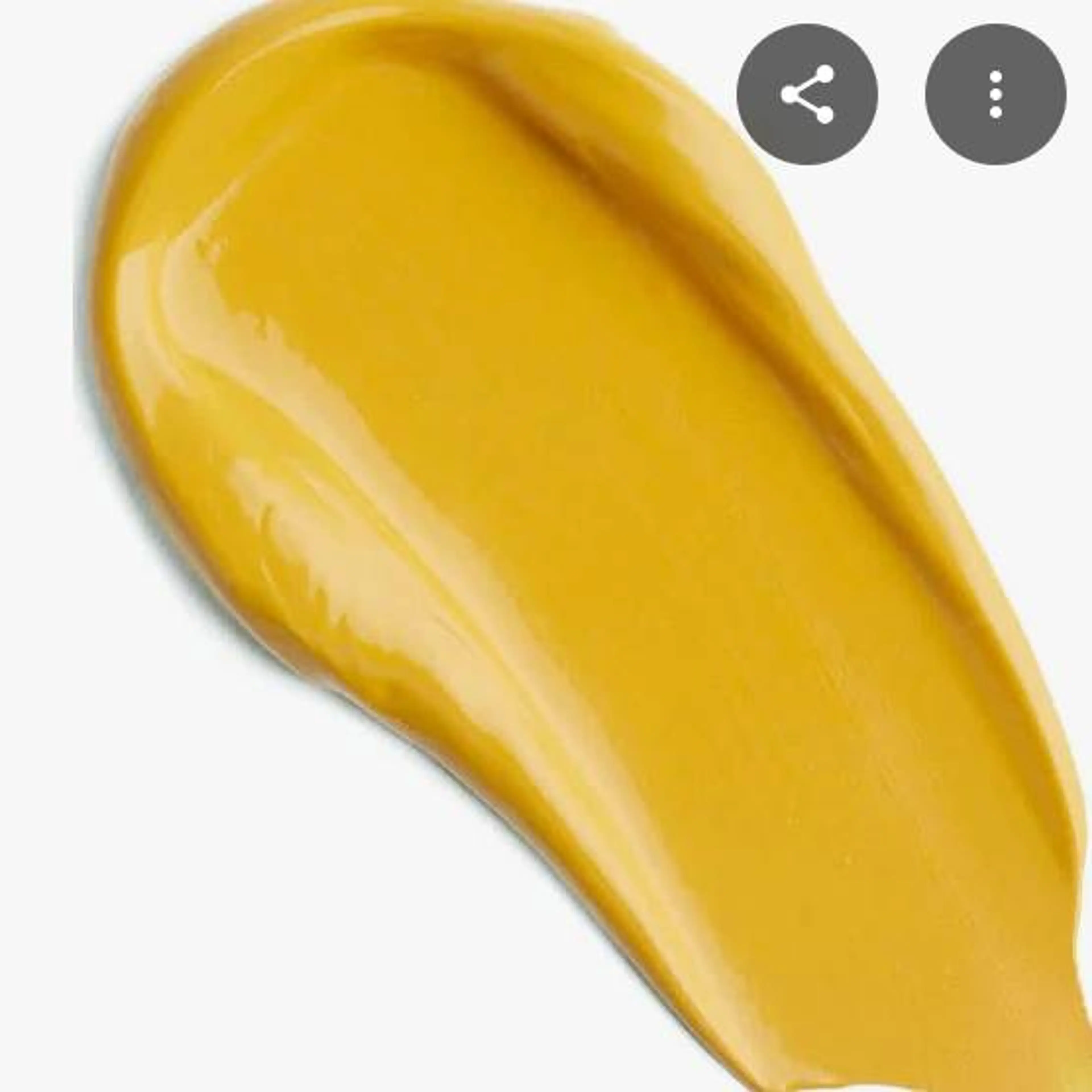1092x1092 pixels.
Task: Share this image
Action: pos(807,94)
